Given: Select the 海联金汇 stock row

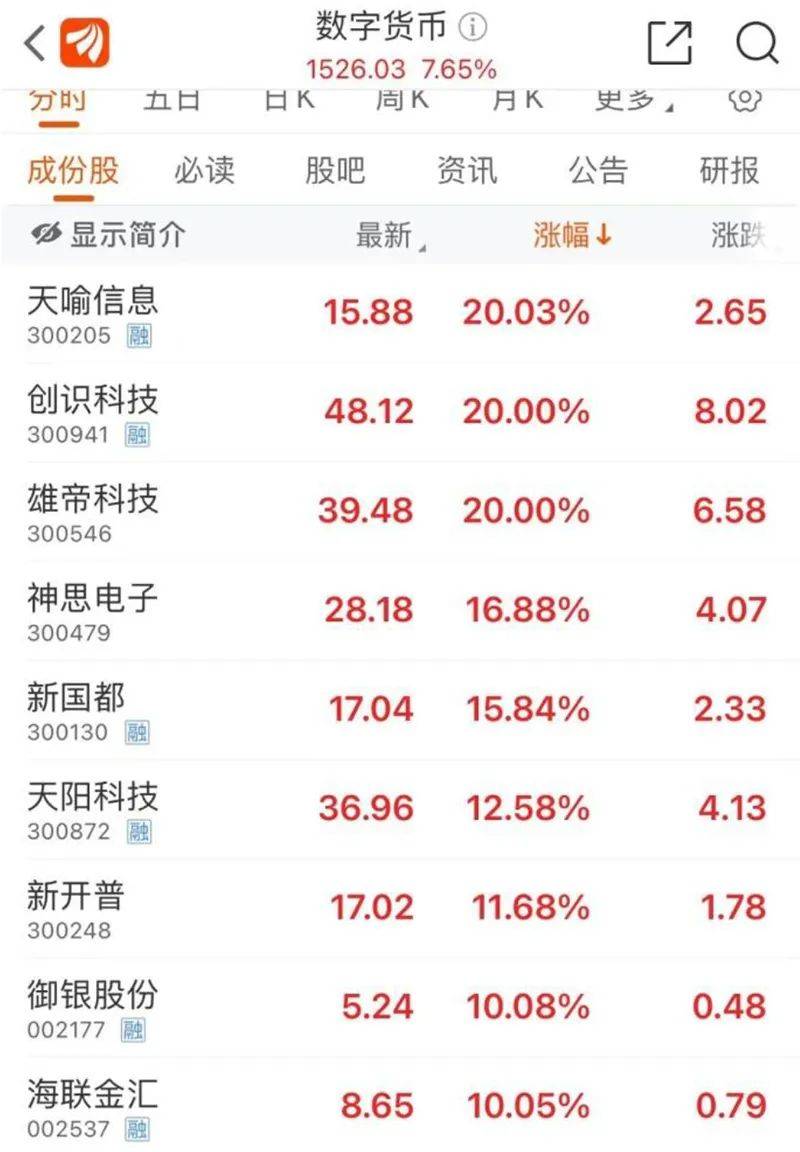Looking at the screenshot, I should (92, 1094).
